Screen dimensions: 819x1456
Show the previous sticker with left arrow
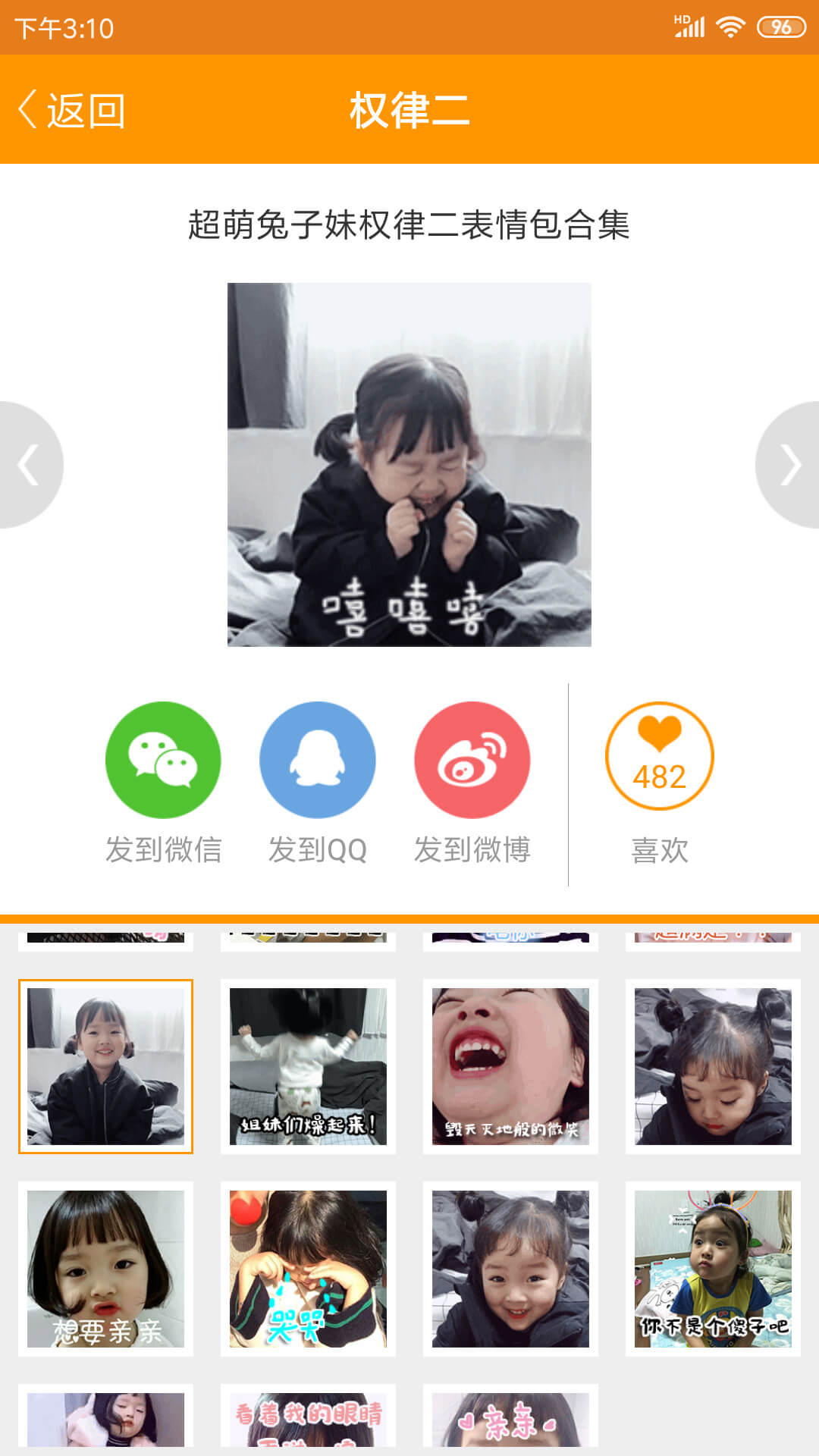[x=30, y=465]
